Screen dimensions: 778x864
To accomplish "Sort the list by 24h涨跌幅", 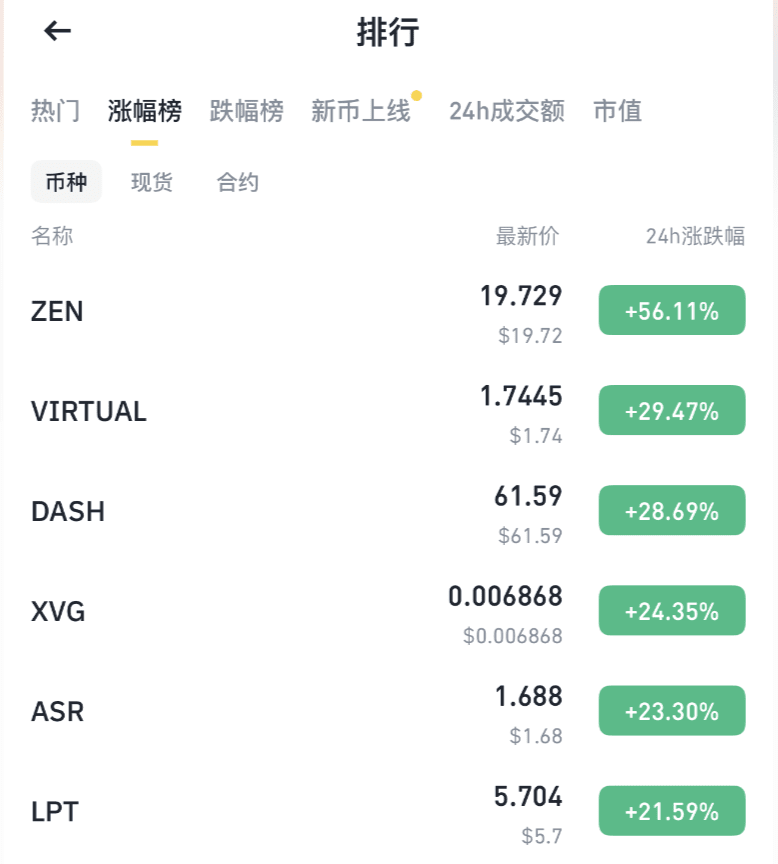I will coord(695,237).
